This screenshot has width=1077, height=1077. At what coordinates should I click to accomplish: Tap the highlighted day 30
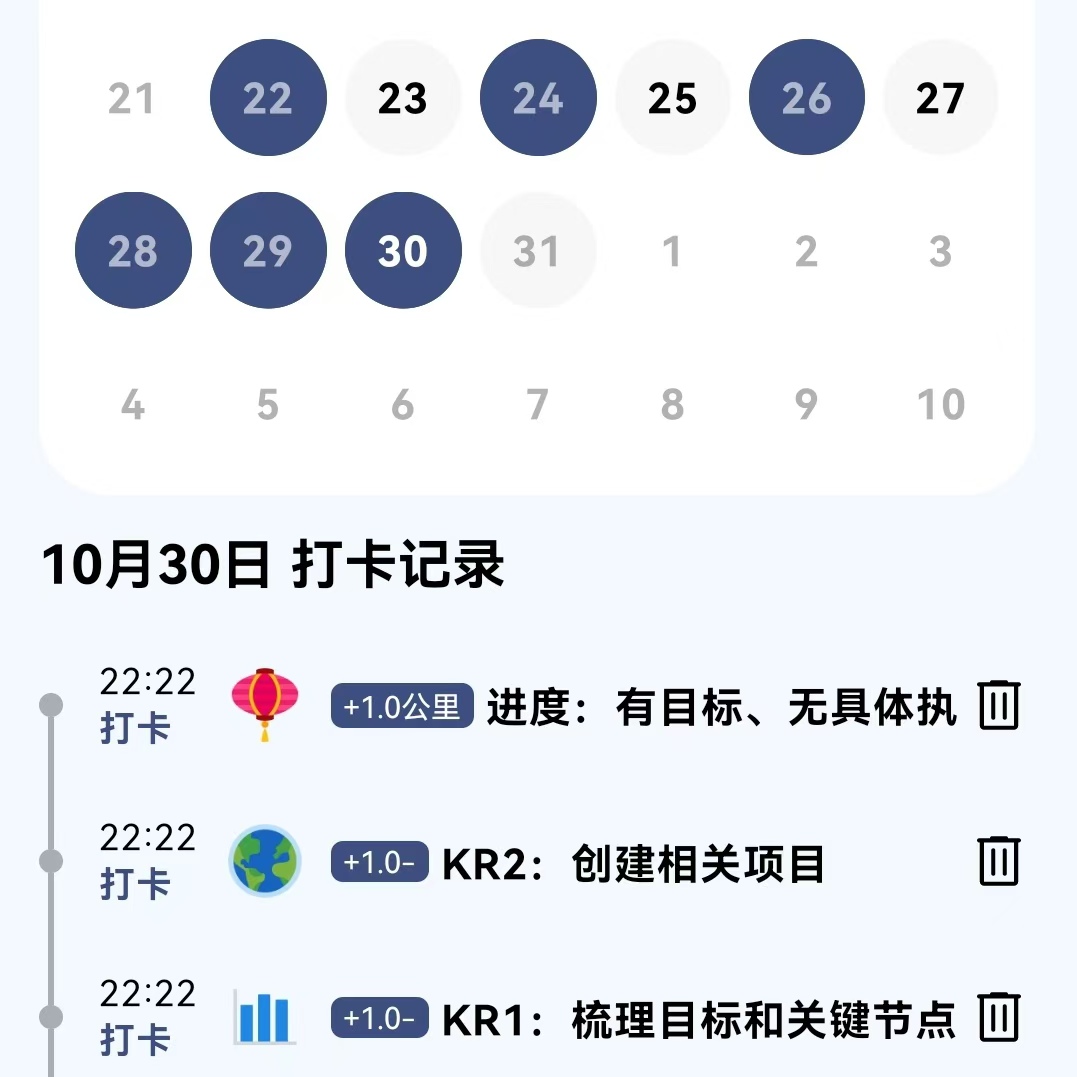click(403, 251)
